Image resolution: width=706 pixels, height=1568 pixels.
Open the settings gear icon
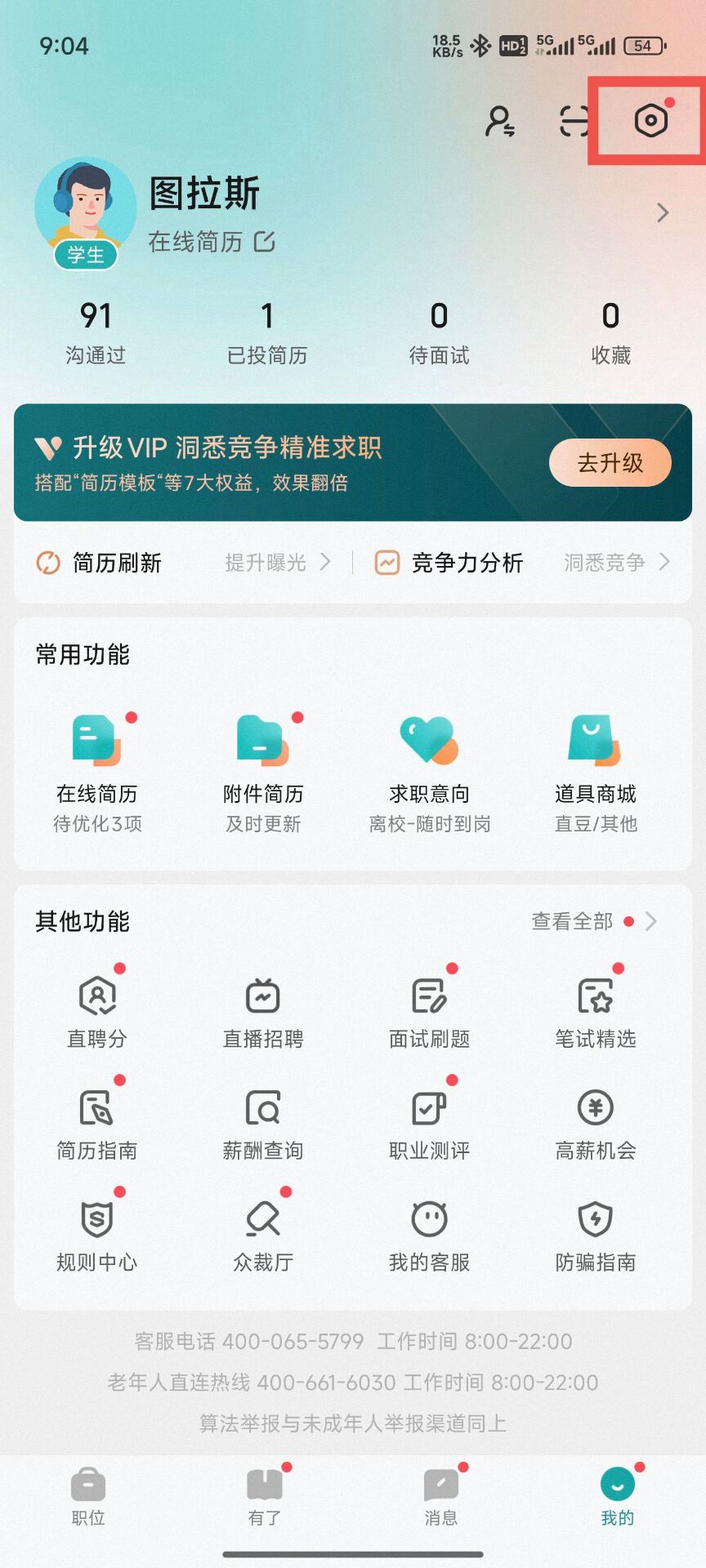(x=650, y=121)
